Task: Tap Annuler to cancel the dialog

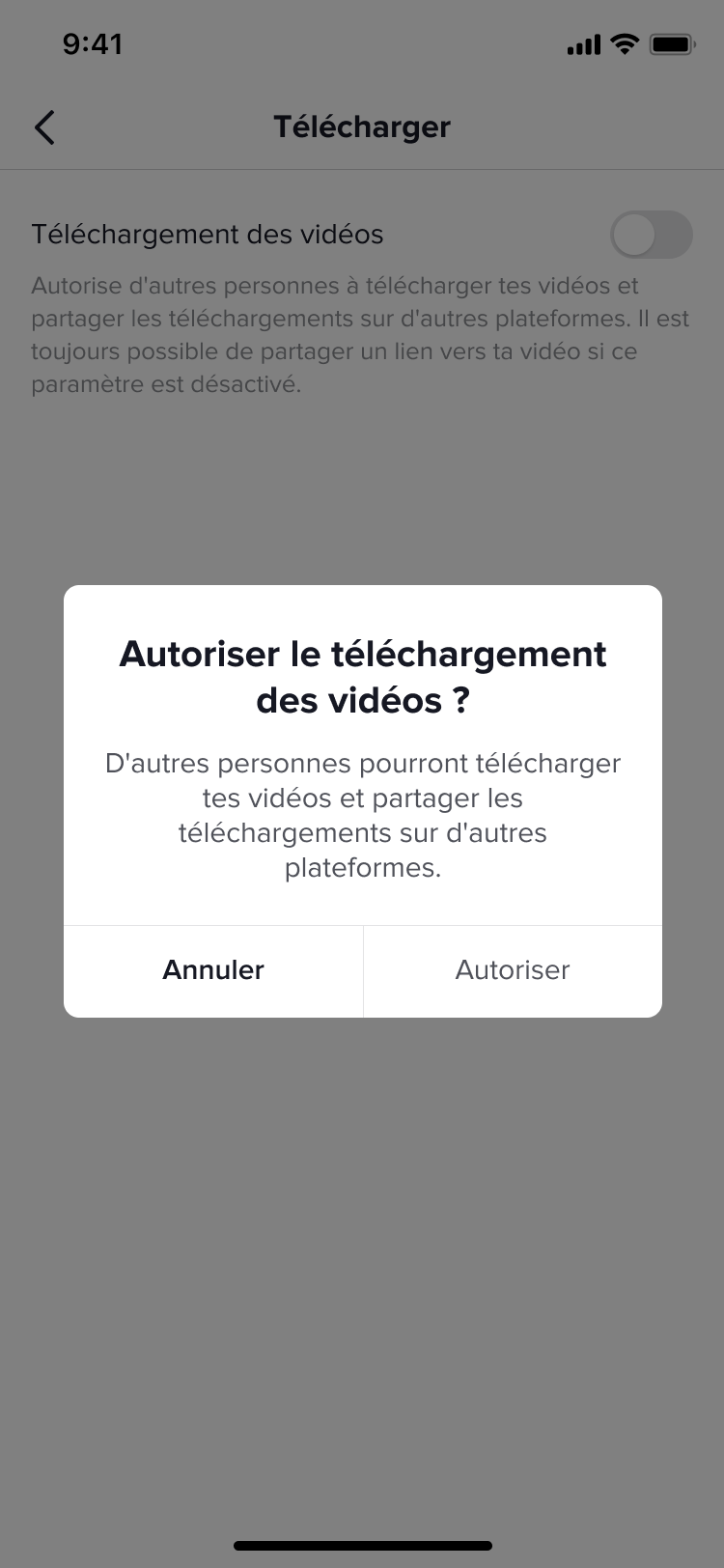Action: pyautogui.click(x=213, y=970)
